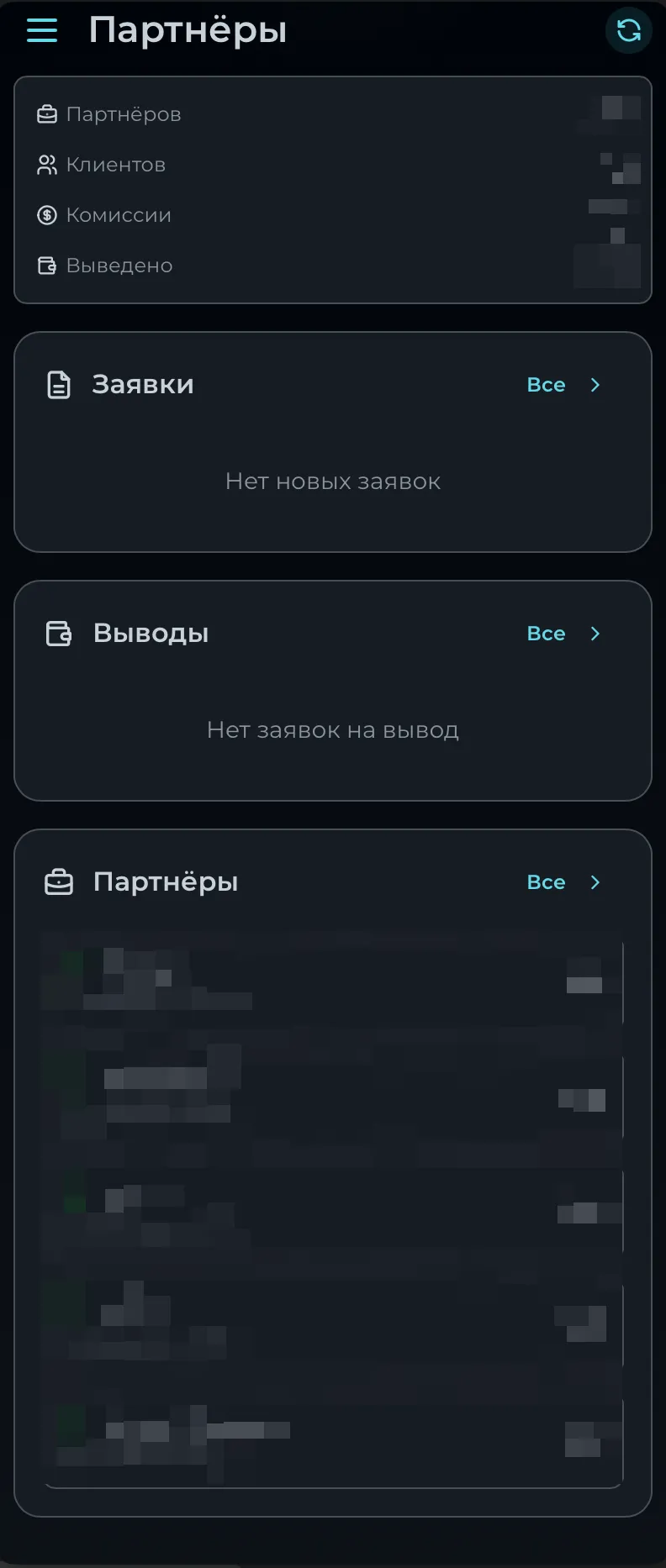Open all withdrawals via Все in Выводы

click(547, 634)
